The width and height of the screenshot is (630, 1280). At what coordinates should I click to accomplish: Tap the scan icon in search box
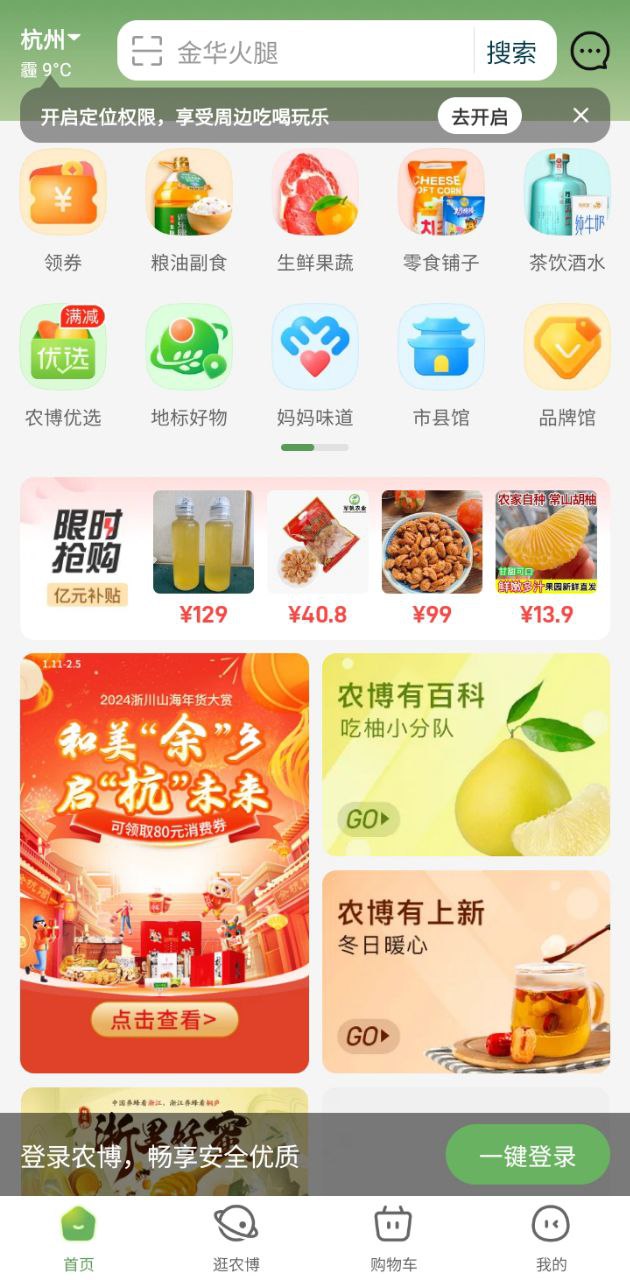147,52
